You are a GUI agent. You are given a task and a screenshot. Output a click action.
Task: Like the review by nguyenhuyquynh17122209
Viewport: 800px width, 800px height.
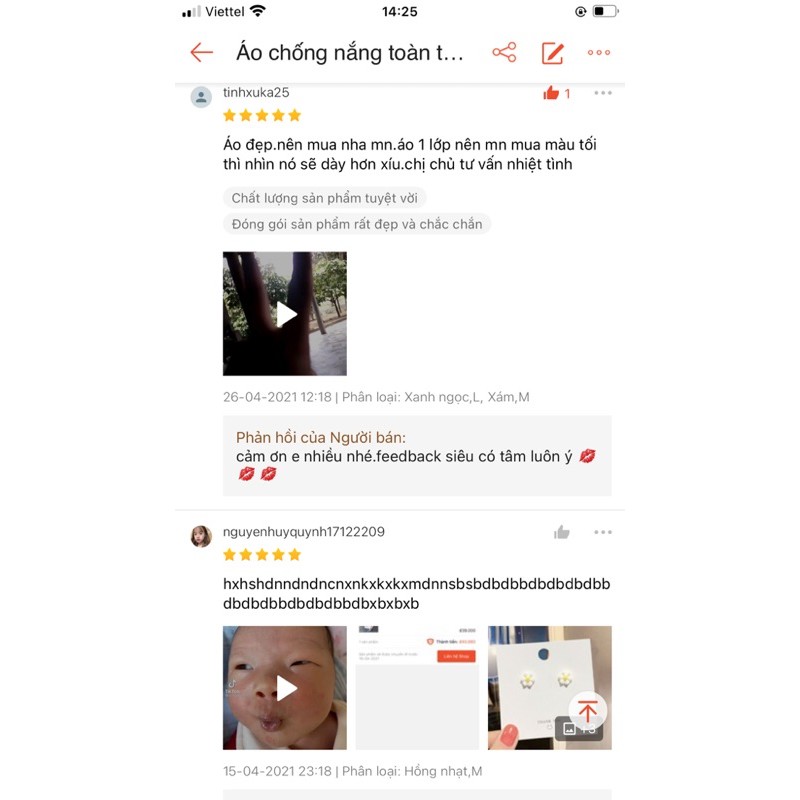pyautogui.click(x=562, y=532)
